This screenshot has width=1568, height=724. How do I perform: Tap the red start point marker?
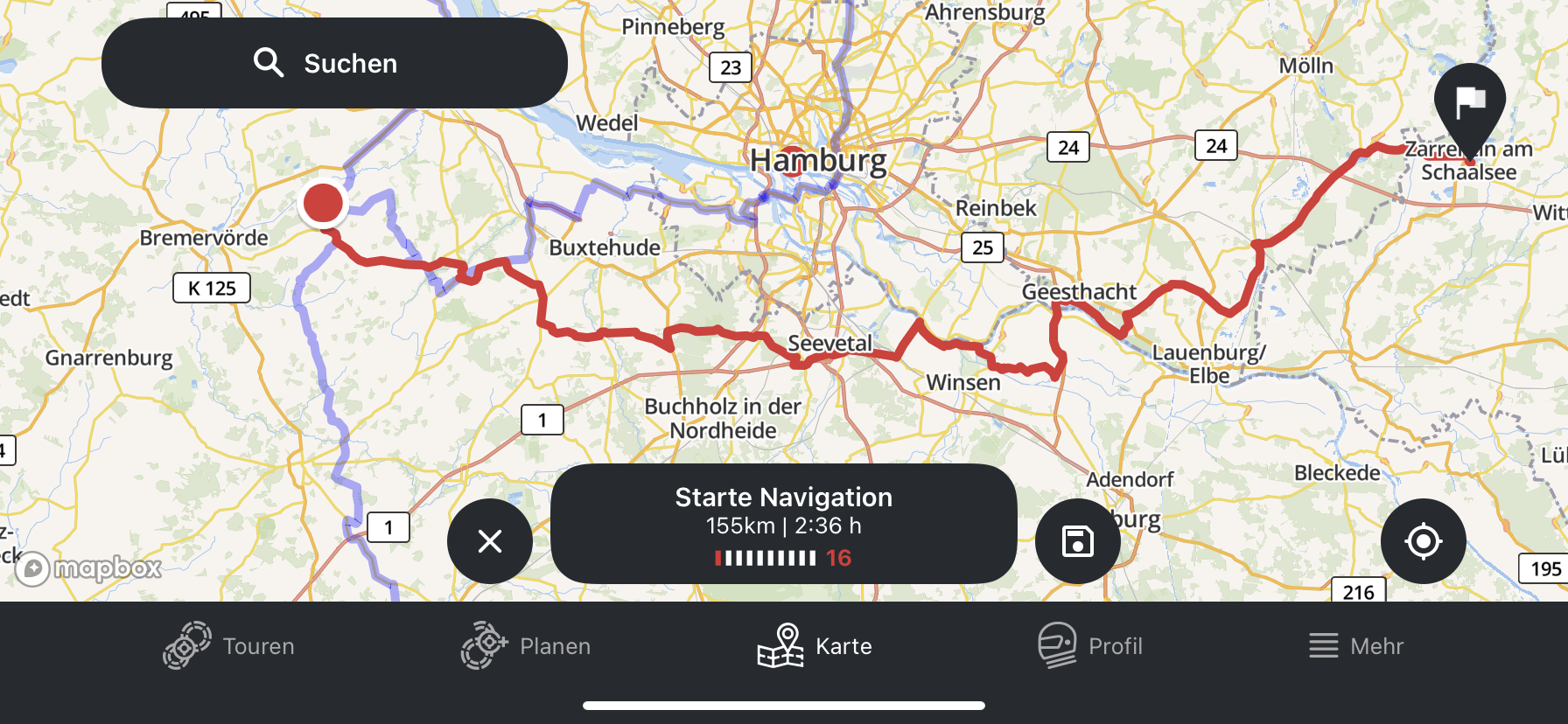pyautogui.click(x=323, y=203)
